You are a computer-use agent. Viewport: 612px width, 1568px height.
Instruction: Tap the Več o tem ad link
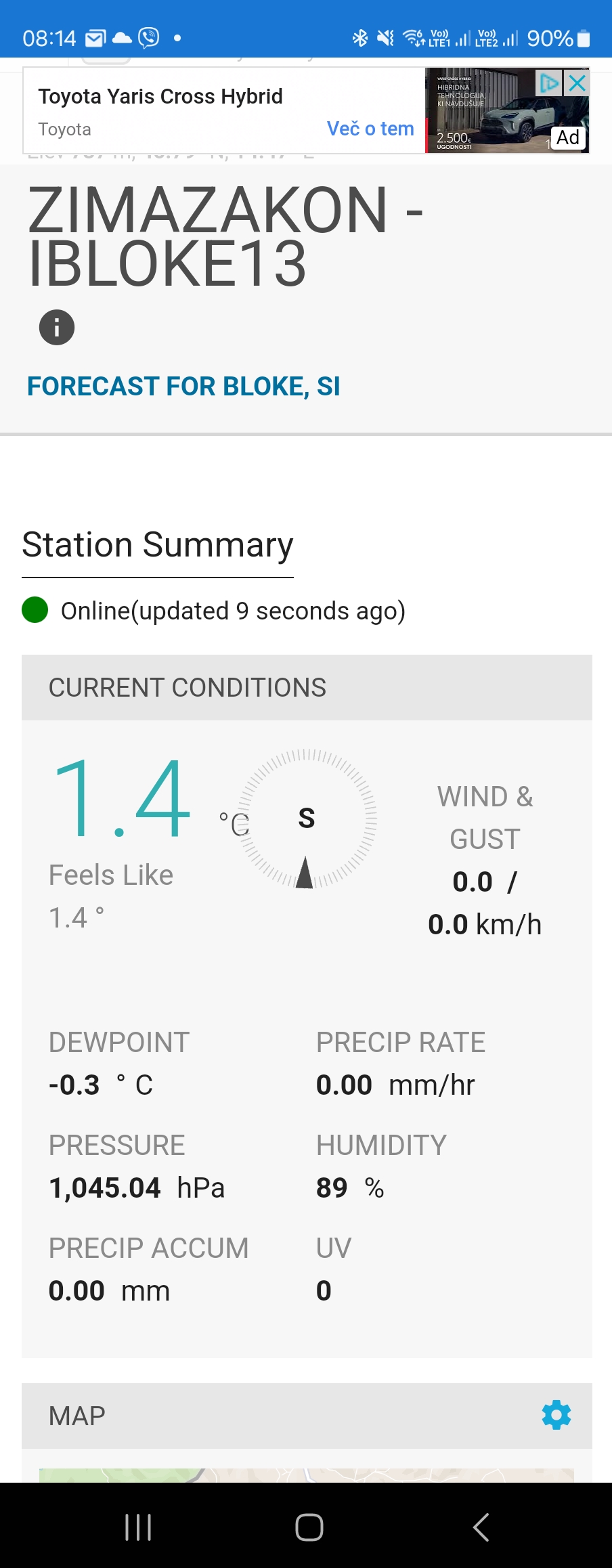coord(370,129)
